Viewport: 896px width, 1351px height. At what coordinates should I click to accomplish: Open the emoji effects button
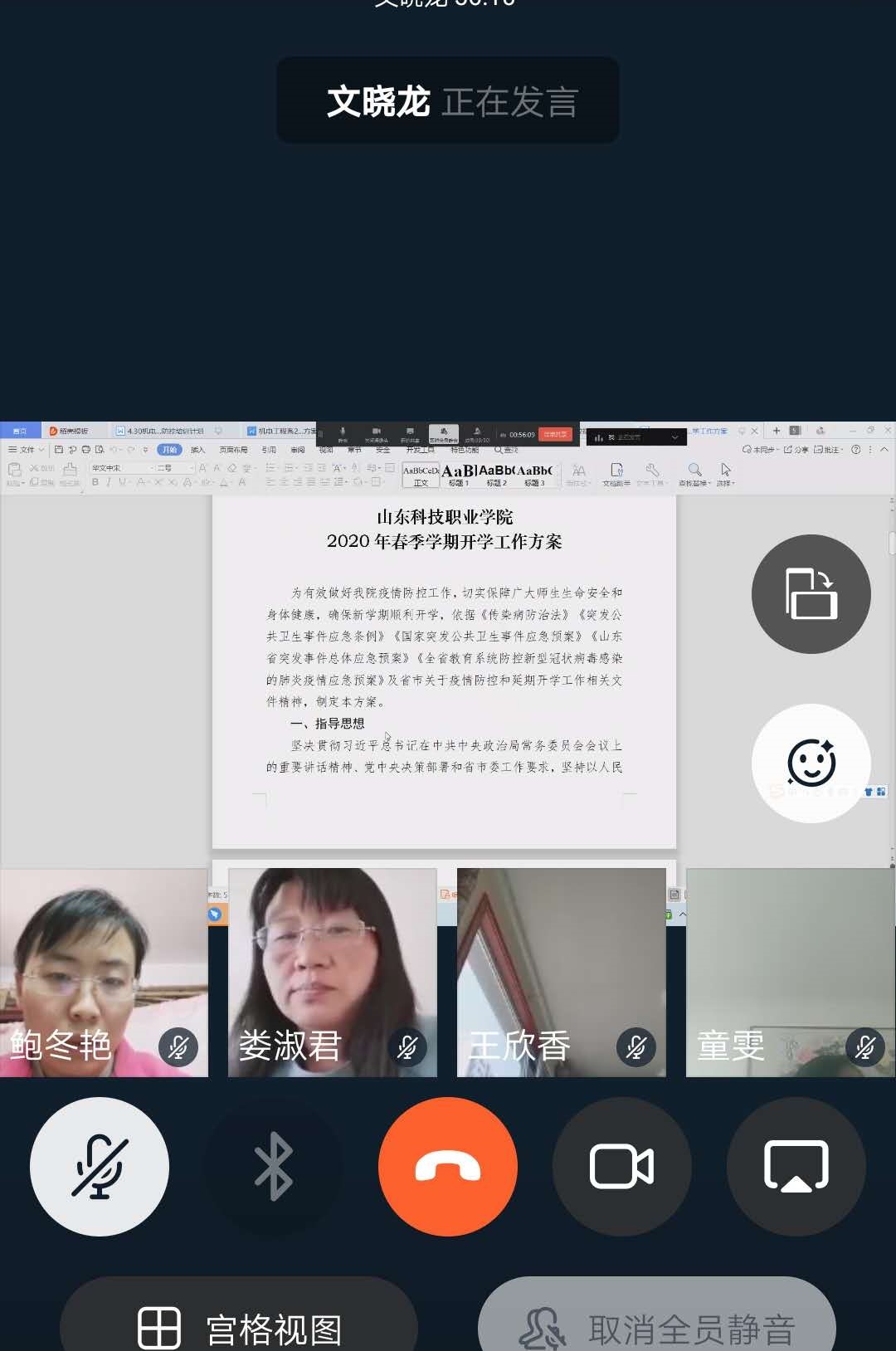pyautogui.click(x=811, y=763)
